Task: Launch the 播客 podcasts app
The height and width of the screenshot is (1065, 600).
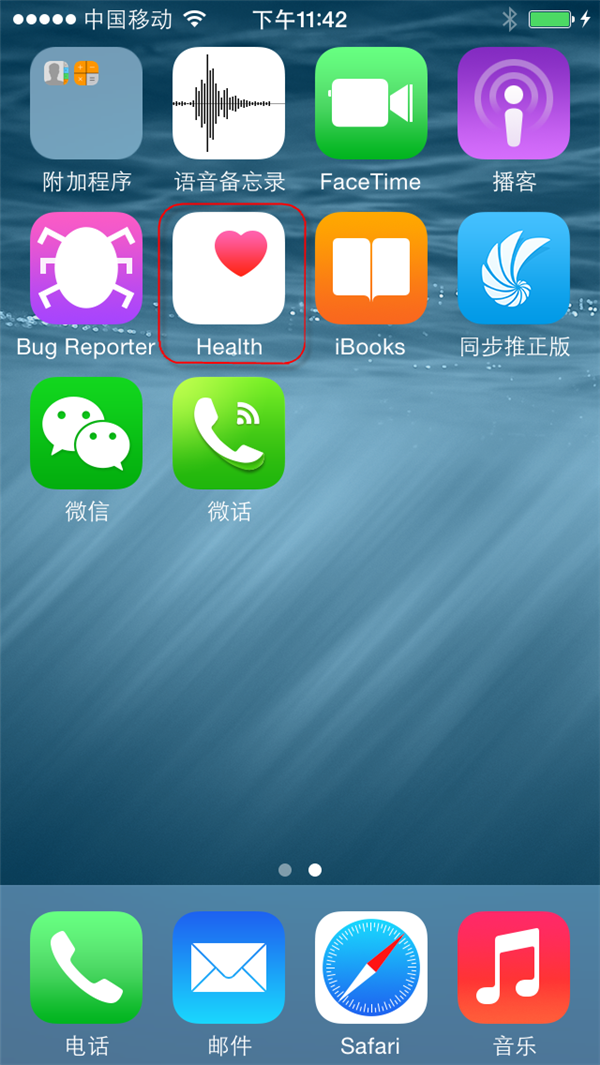Action: (x=514, y=103)
